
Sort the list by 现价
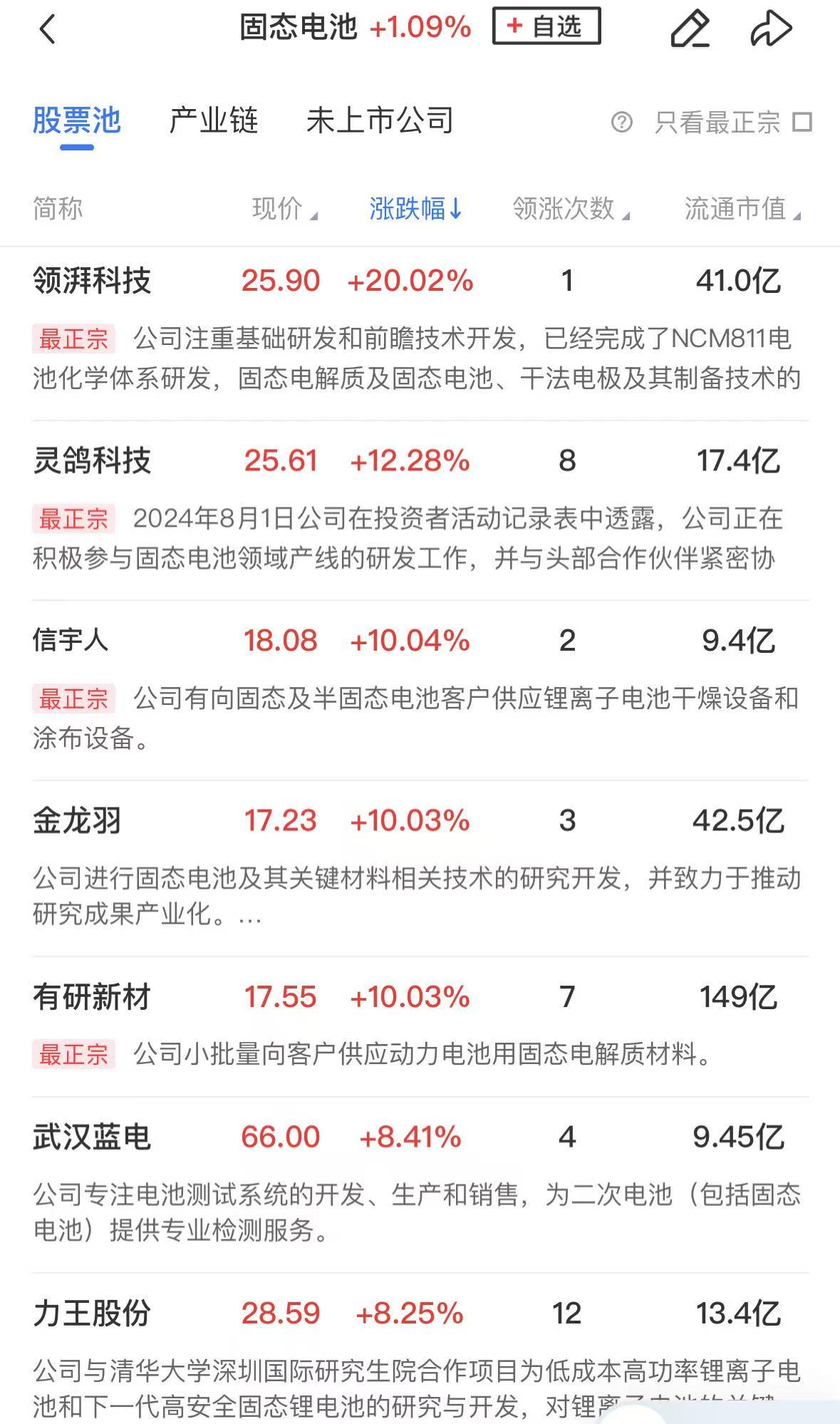[284, 209]
